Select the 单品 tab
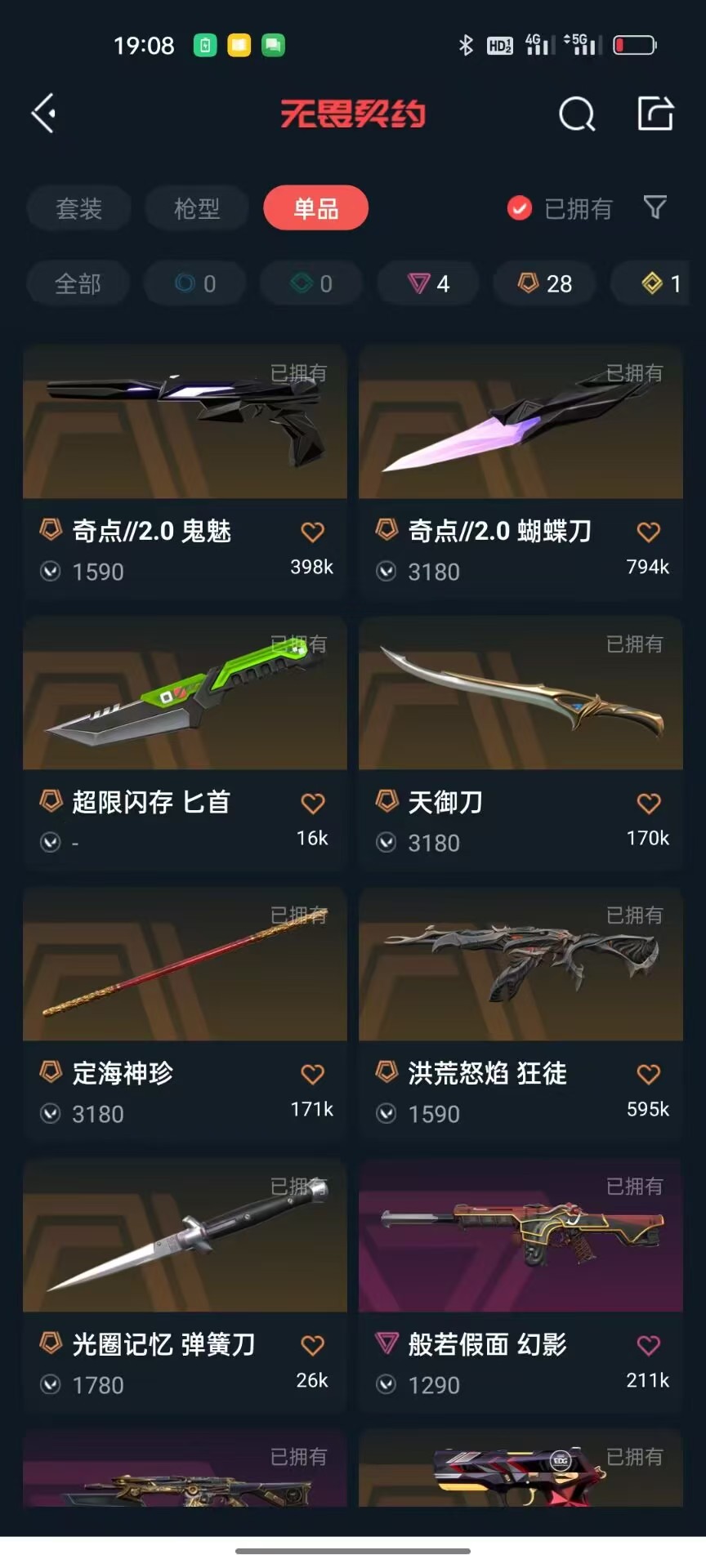 315,208
